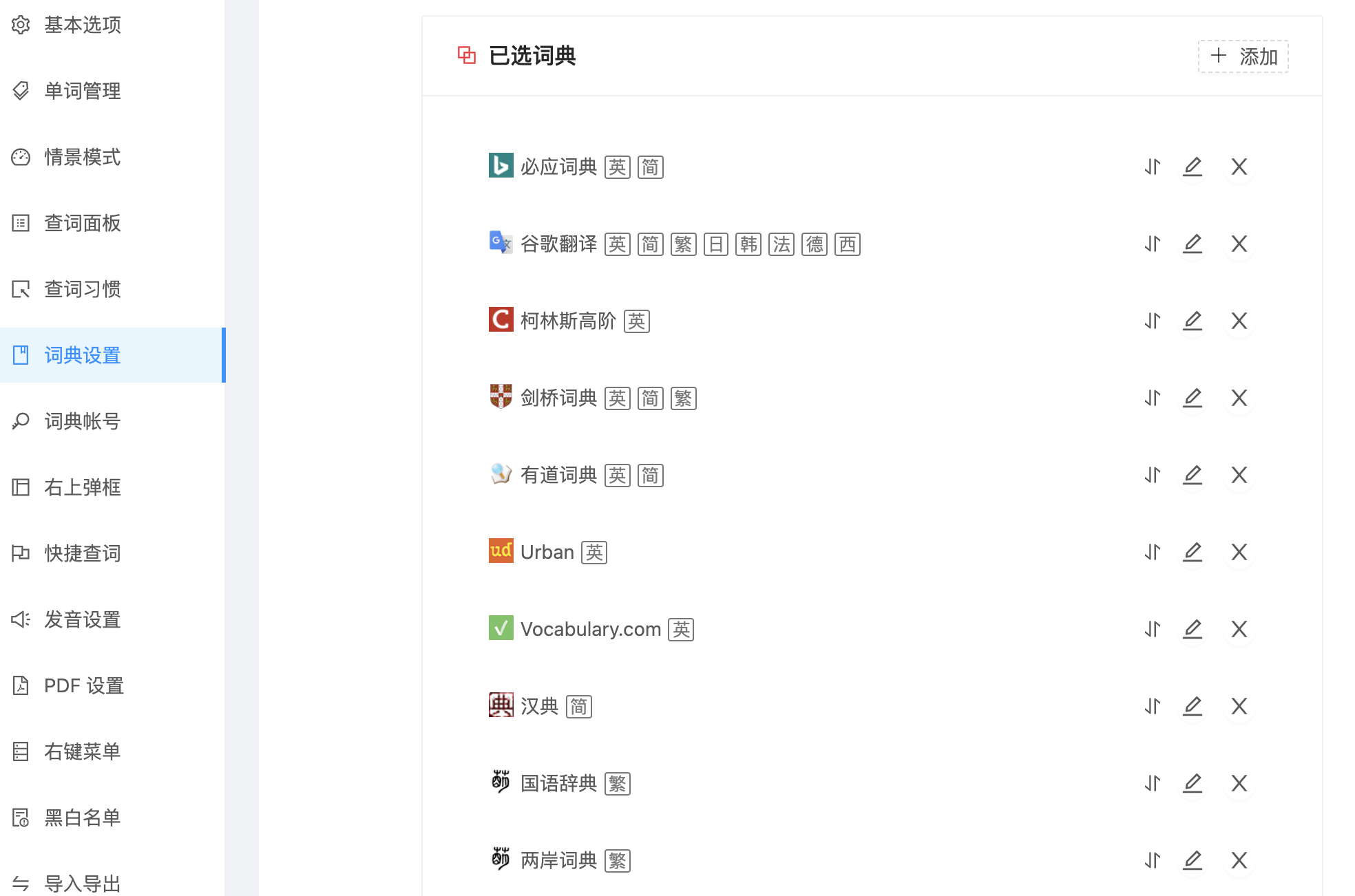This screenshot has height=896, width=1355.
Task: Open 单词管理 in the sidebar
Action: point(82,91)
